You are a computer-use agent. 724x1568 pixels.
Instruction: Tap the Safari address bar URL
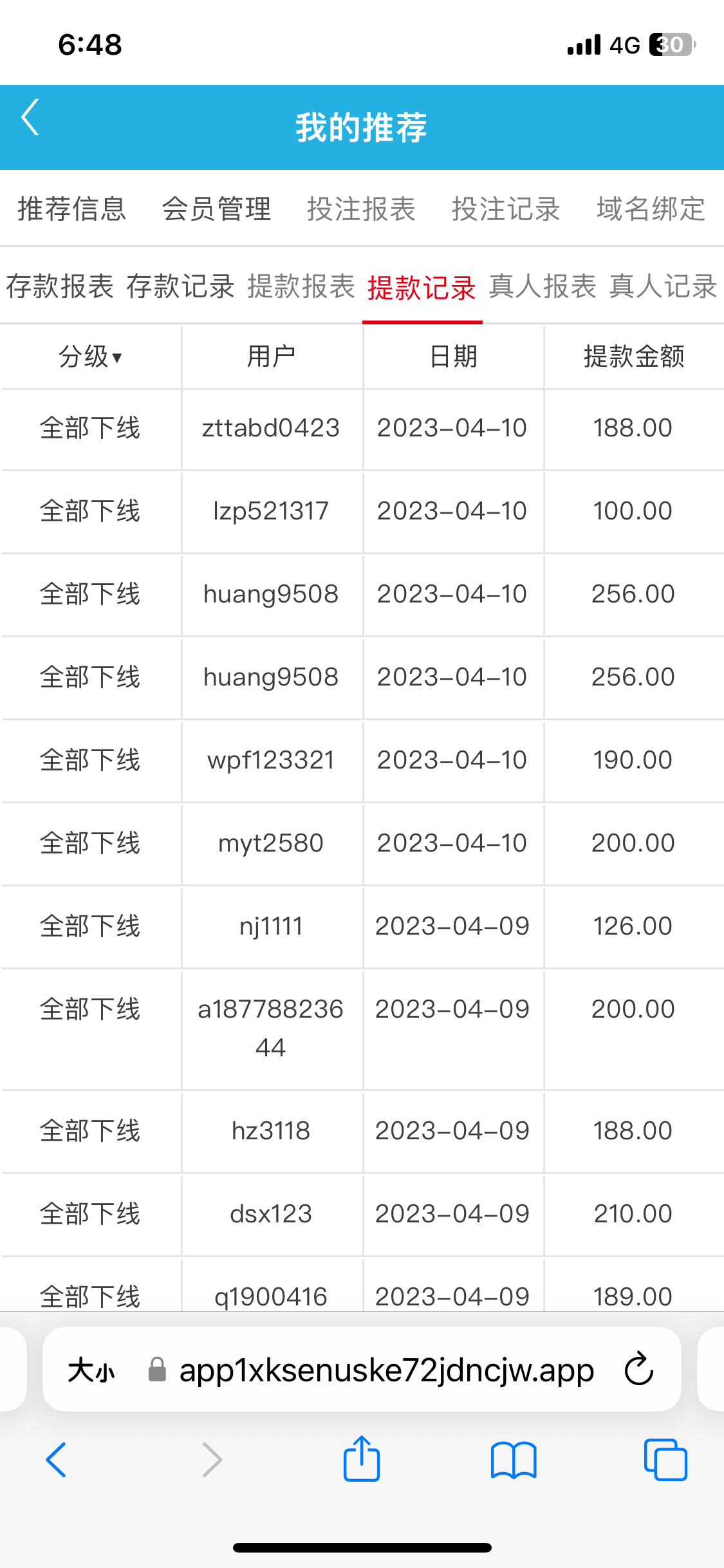coord(386,1370)
